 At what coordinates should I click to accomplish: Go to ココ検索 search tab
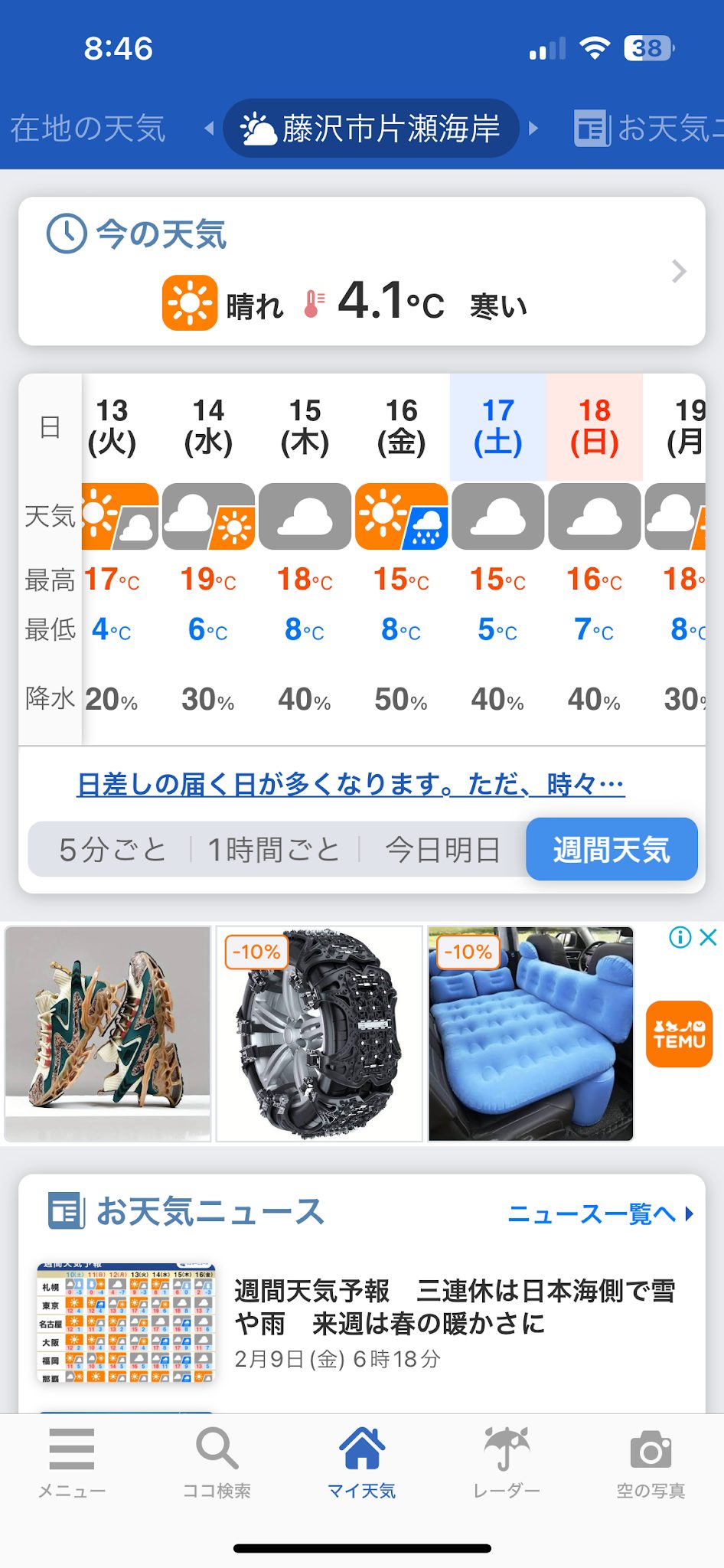(x=217, y=1462)
